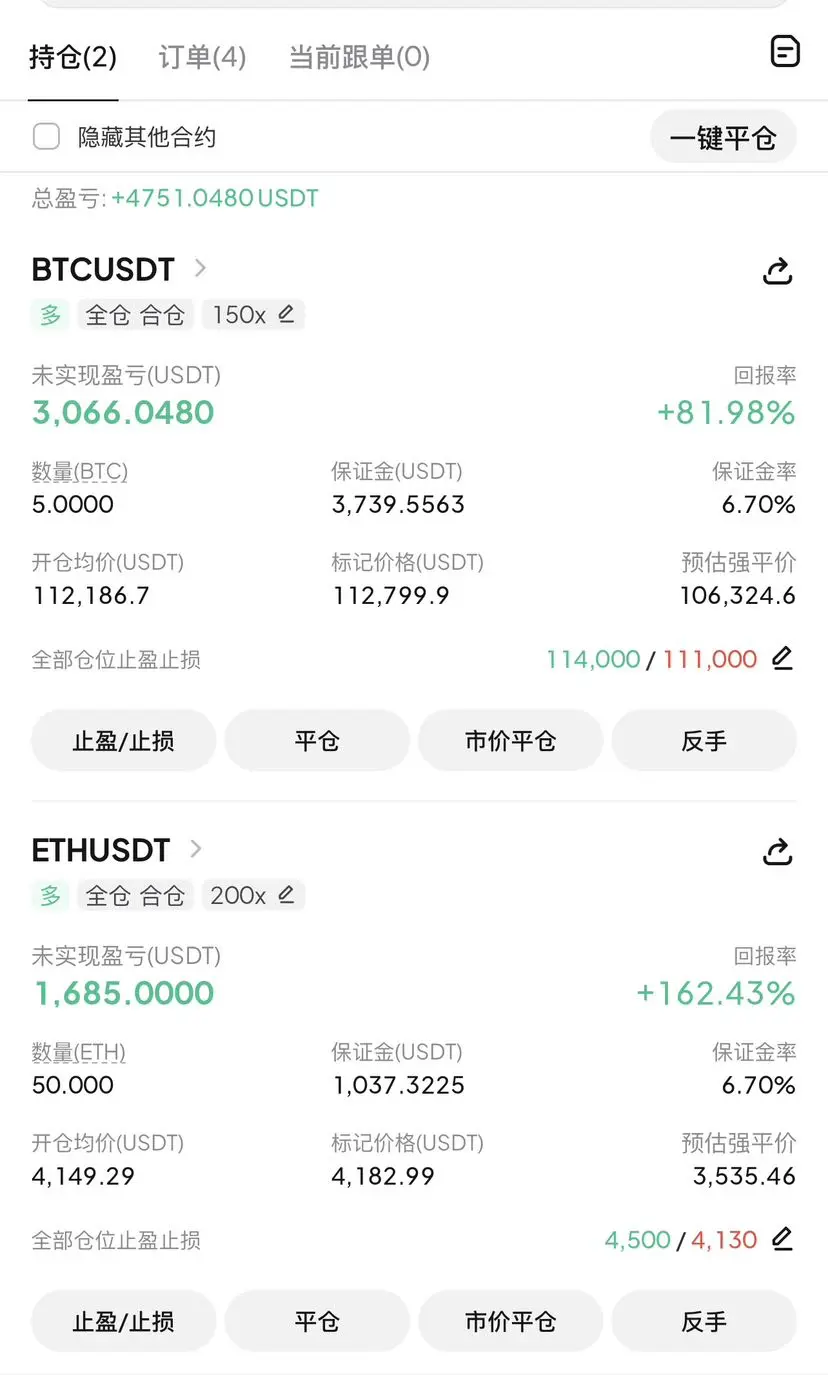828x1375 pixels.
Task: Share the BTCUSDT position
Action: pyautogui.click(x=777, y=270)
